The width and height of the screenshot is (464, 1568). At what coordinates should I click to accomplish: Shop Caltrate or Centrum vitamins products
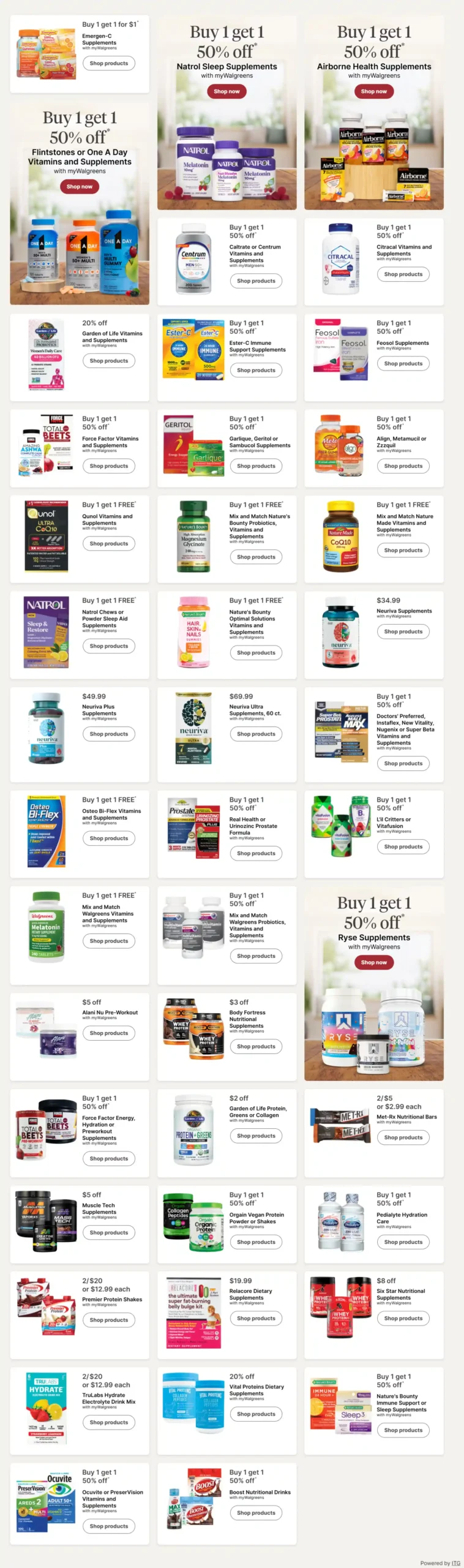(x=256, y=281)
